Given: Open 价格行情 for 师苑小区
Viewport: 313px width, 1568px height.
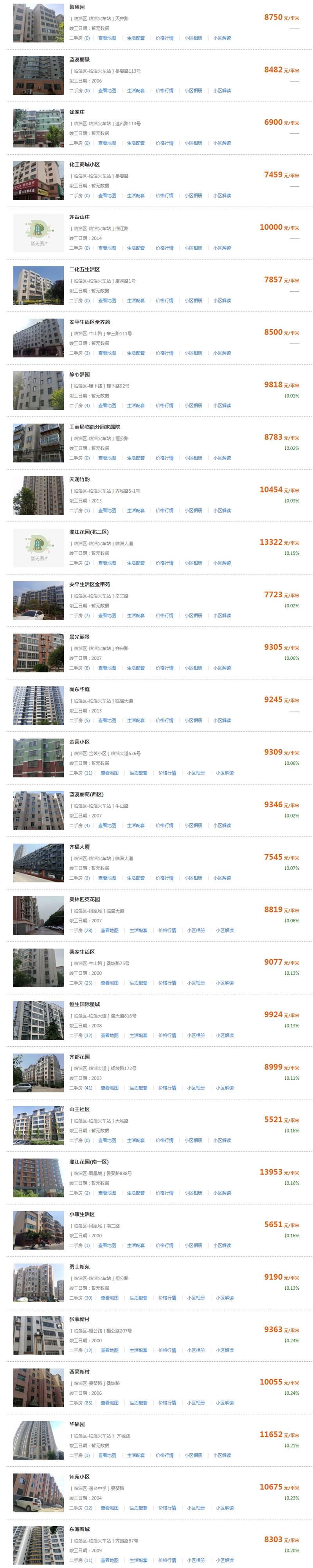Looking at the screenshot, I should tap(167, 1508).
